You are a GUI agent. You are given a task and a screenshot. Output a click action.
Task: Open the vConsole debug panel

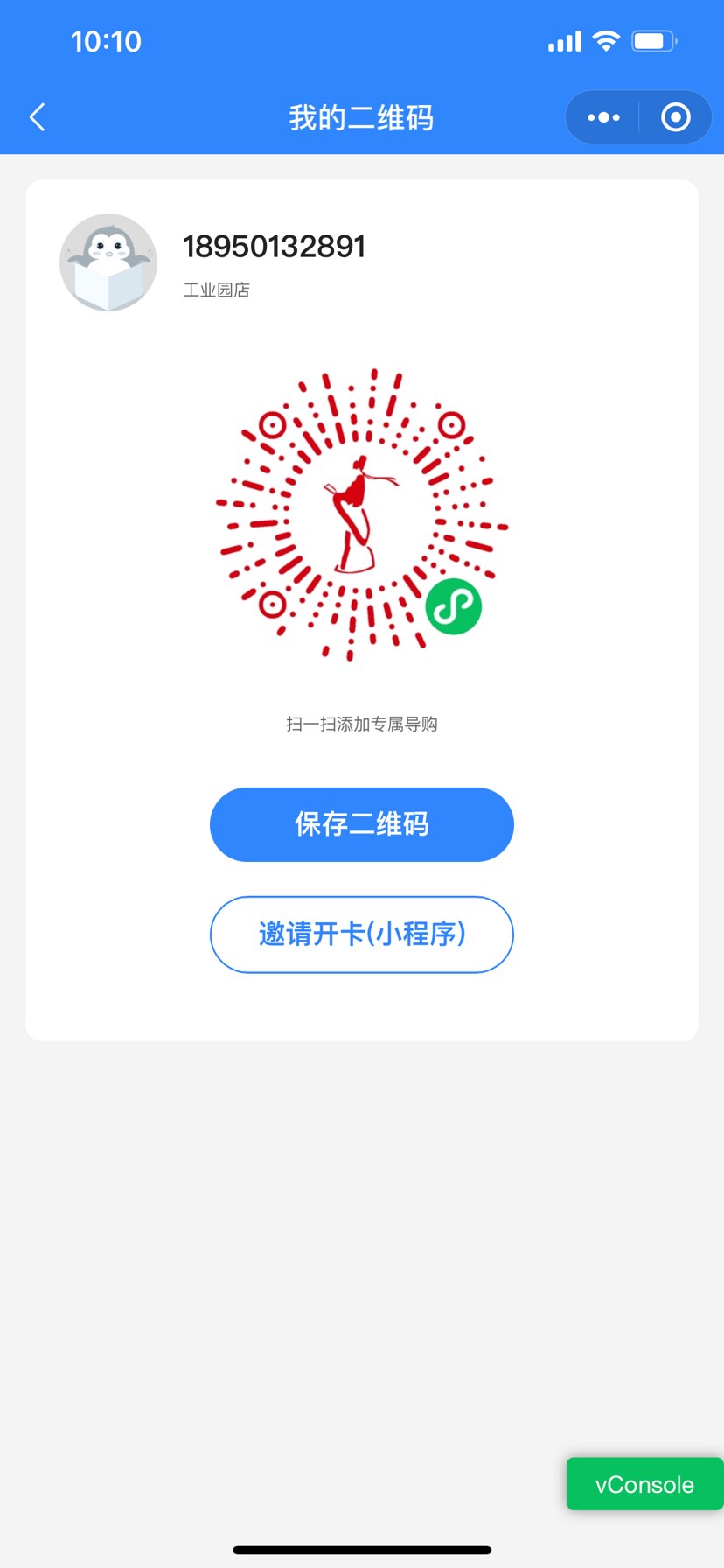(x=644, y=1484)
